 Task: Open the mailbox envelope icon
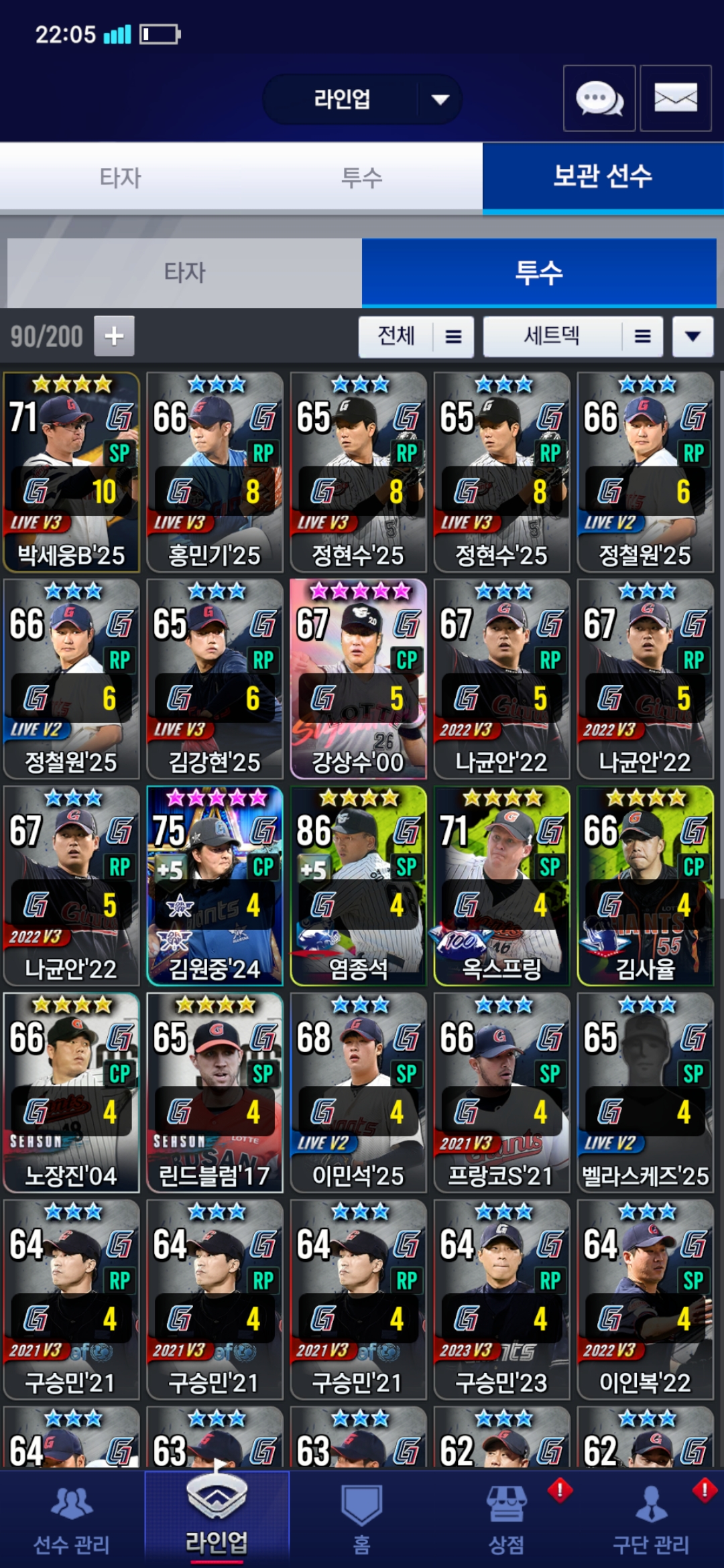[x=675, y=99]
